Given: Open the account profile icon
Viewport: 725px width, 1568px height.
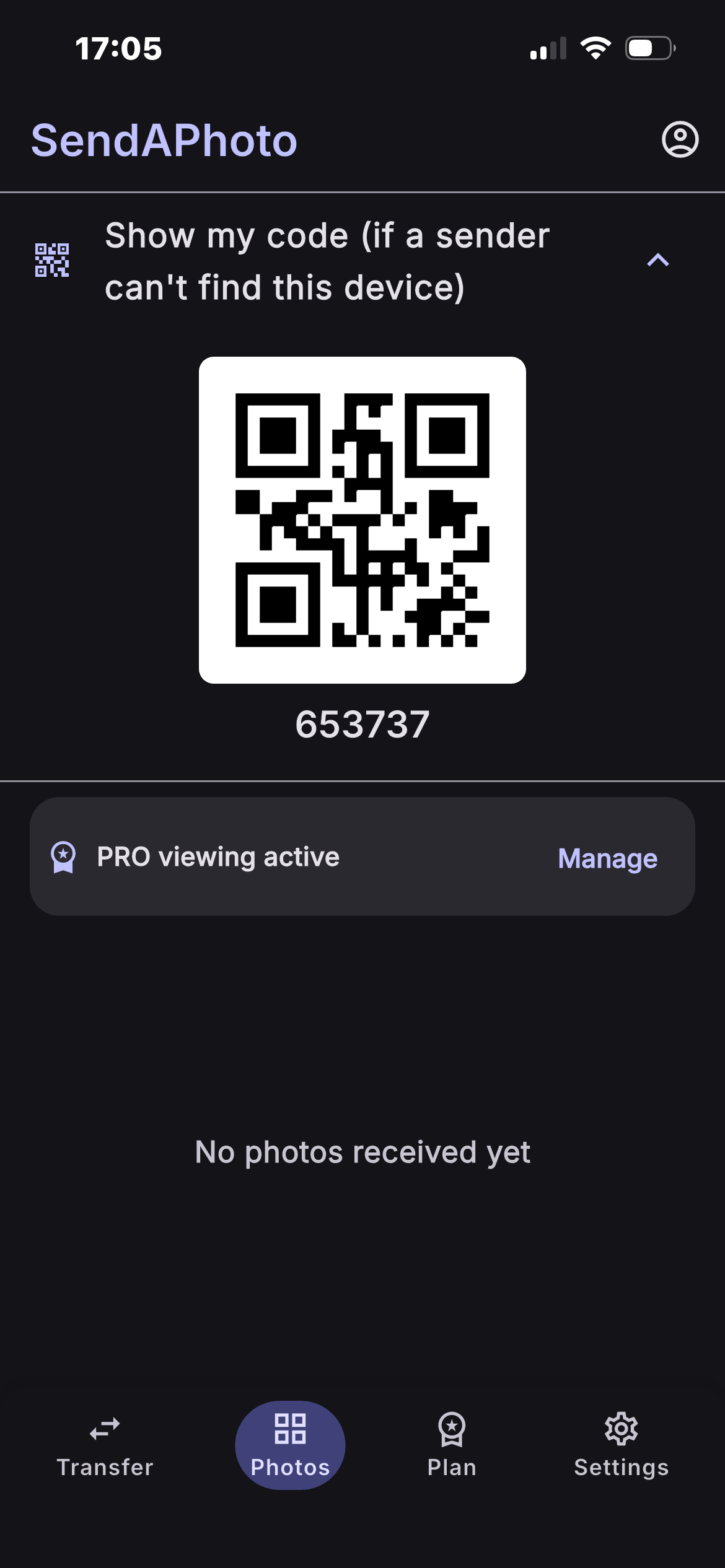Looking at the screenshot, I should (x=680, y=139).
